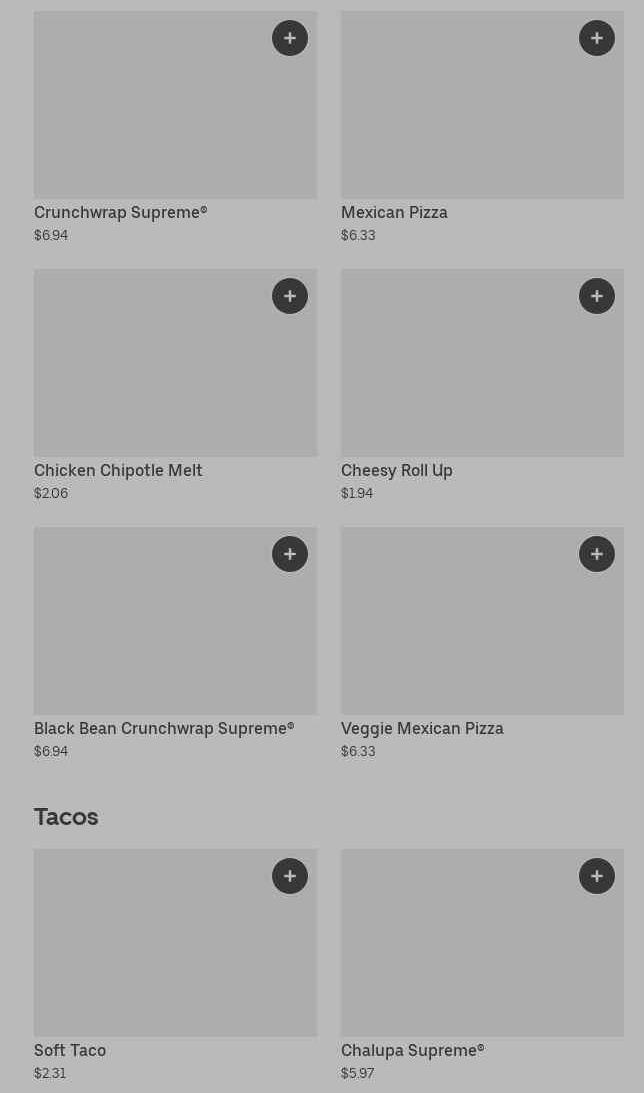View Veggie Mexican Pizza details
The height and width of the screenshot is (1093, 644).
click(482, 643)
